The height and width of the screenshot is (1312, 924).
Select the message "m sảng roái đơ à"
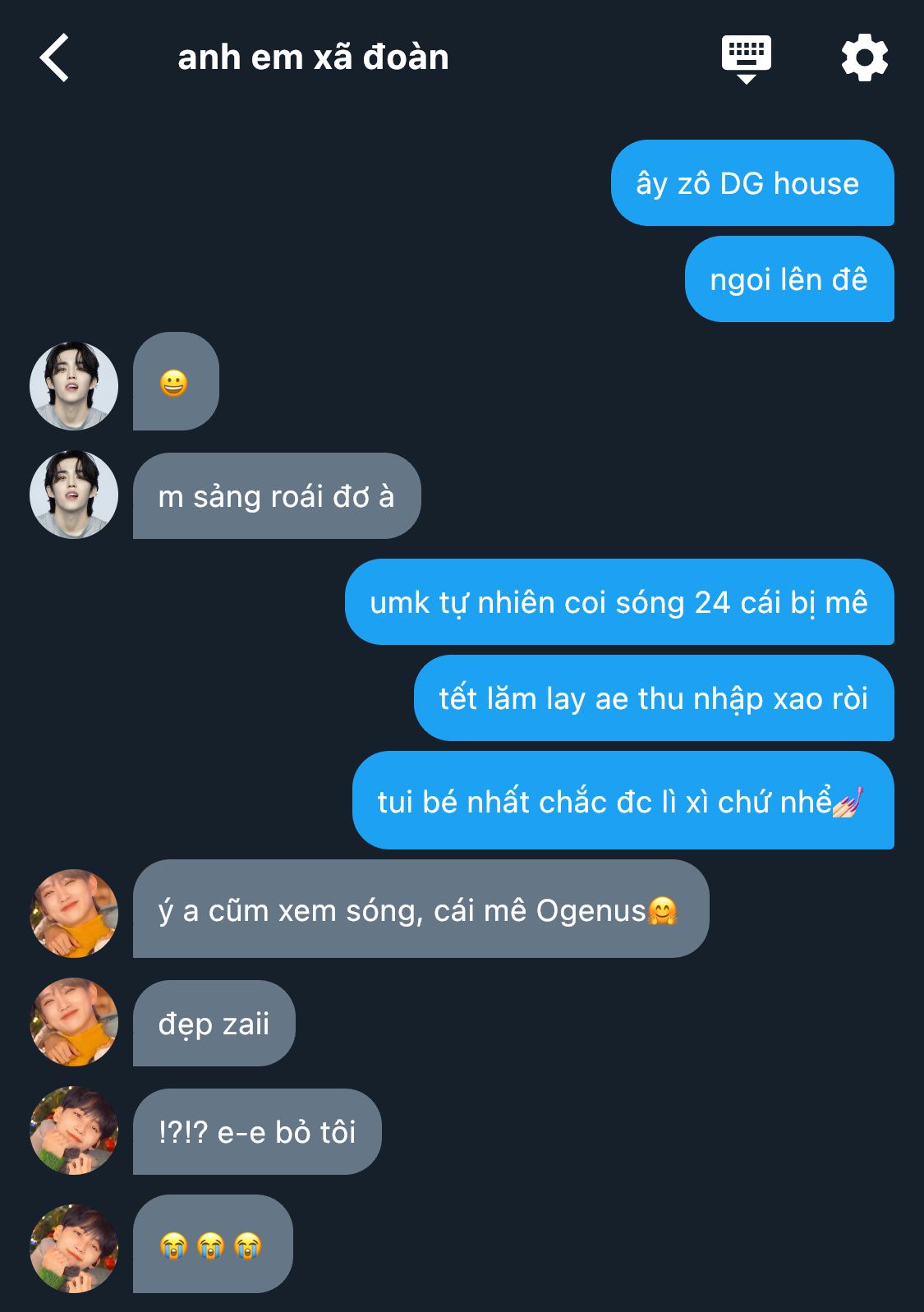click(x=277, y=496)
